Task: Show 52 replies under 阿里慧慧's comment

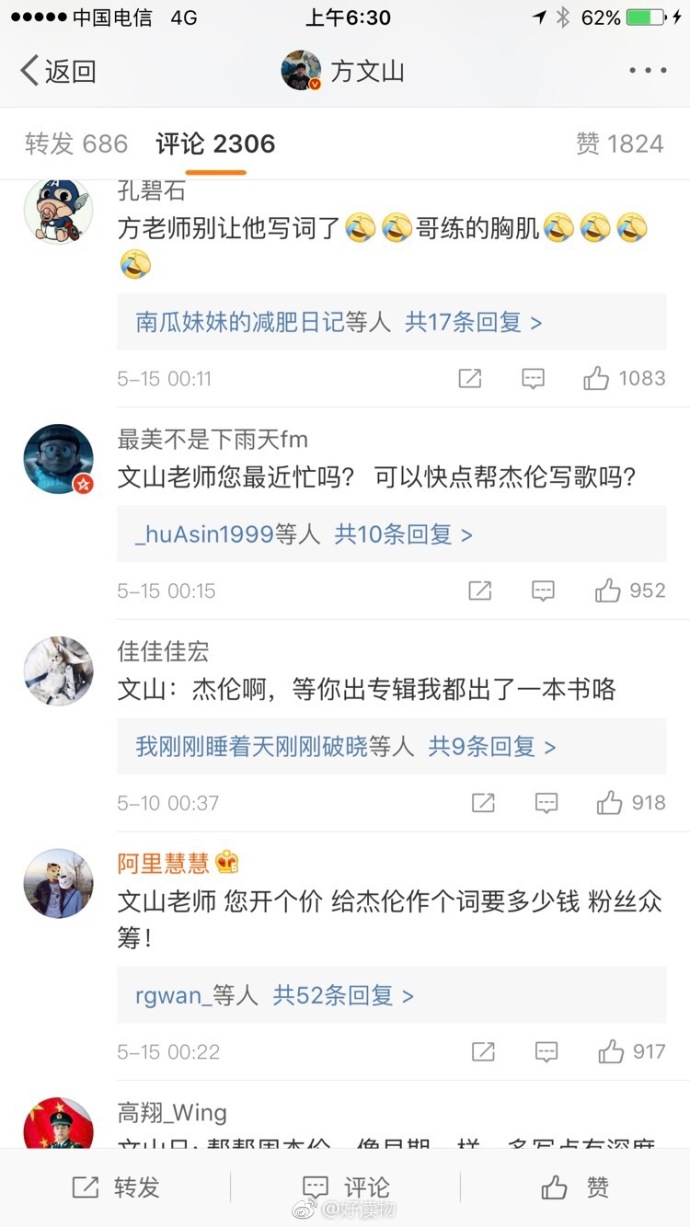Action: 344,995
